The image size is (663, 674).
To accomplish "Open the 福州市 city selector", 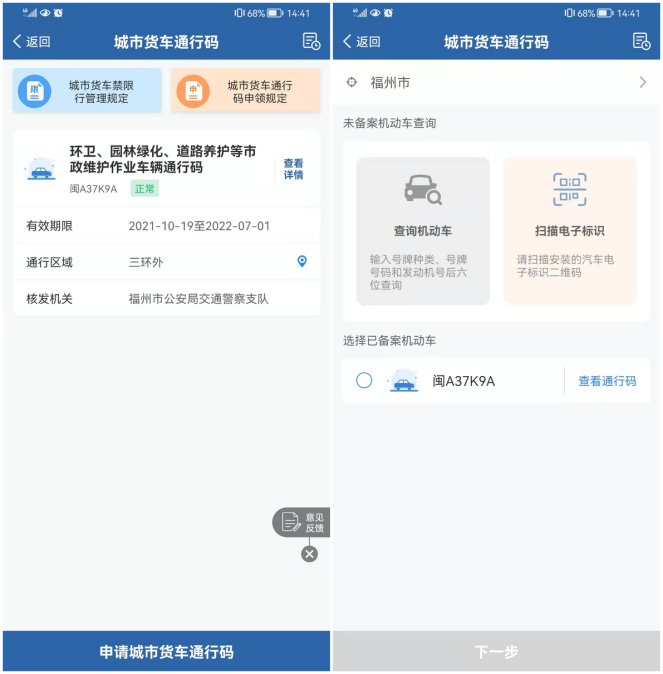I will [496, 82].
